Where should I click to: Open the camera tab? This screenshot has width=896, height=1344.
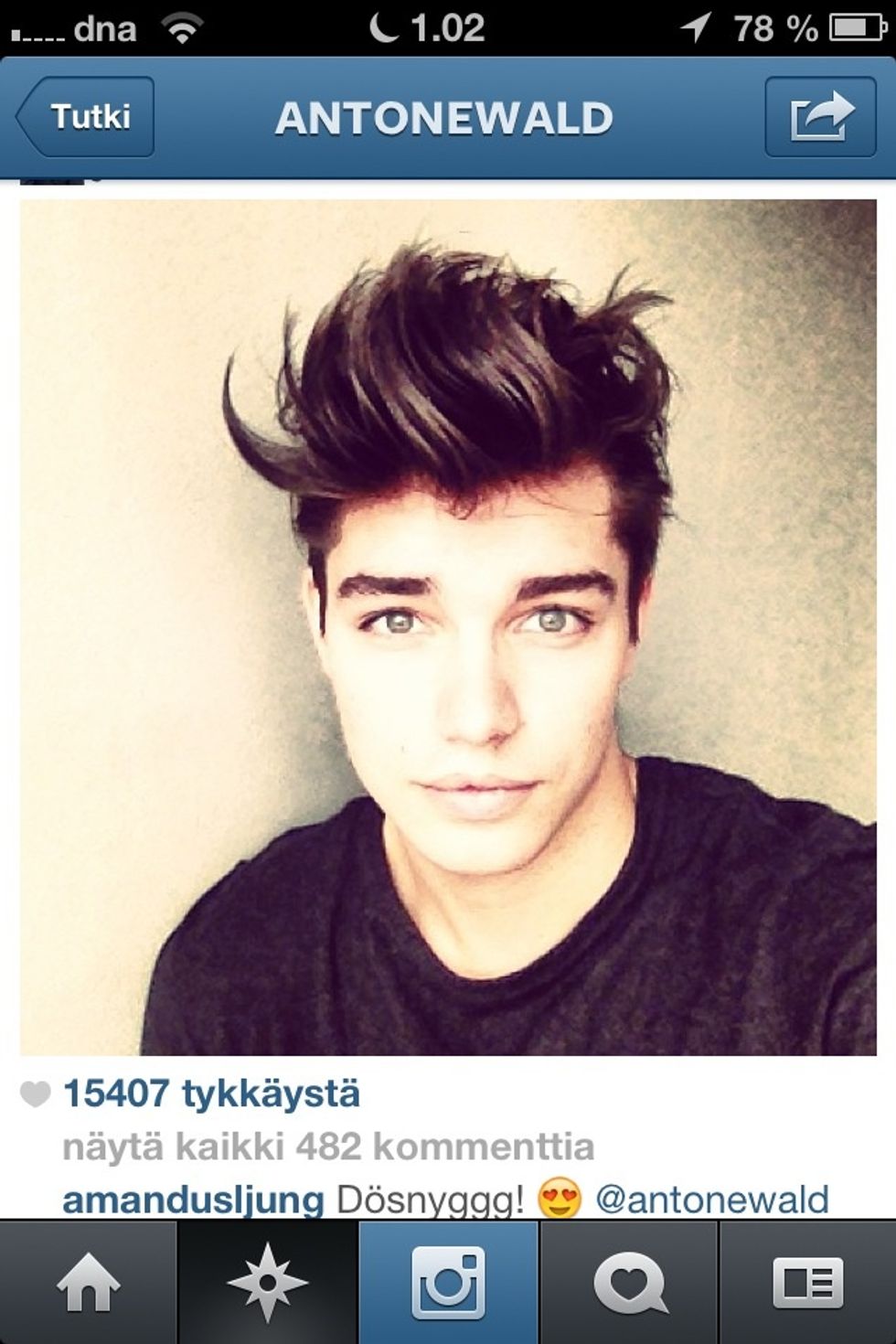point(448,1283)
